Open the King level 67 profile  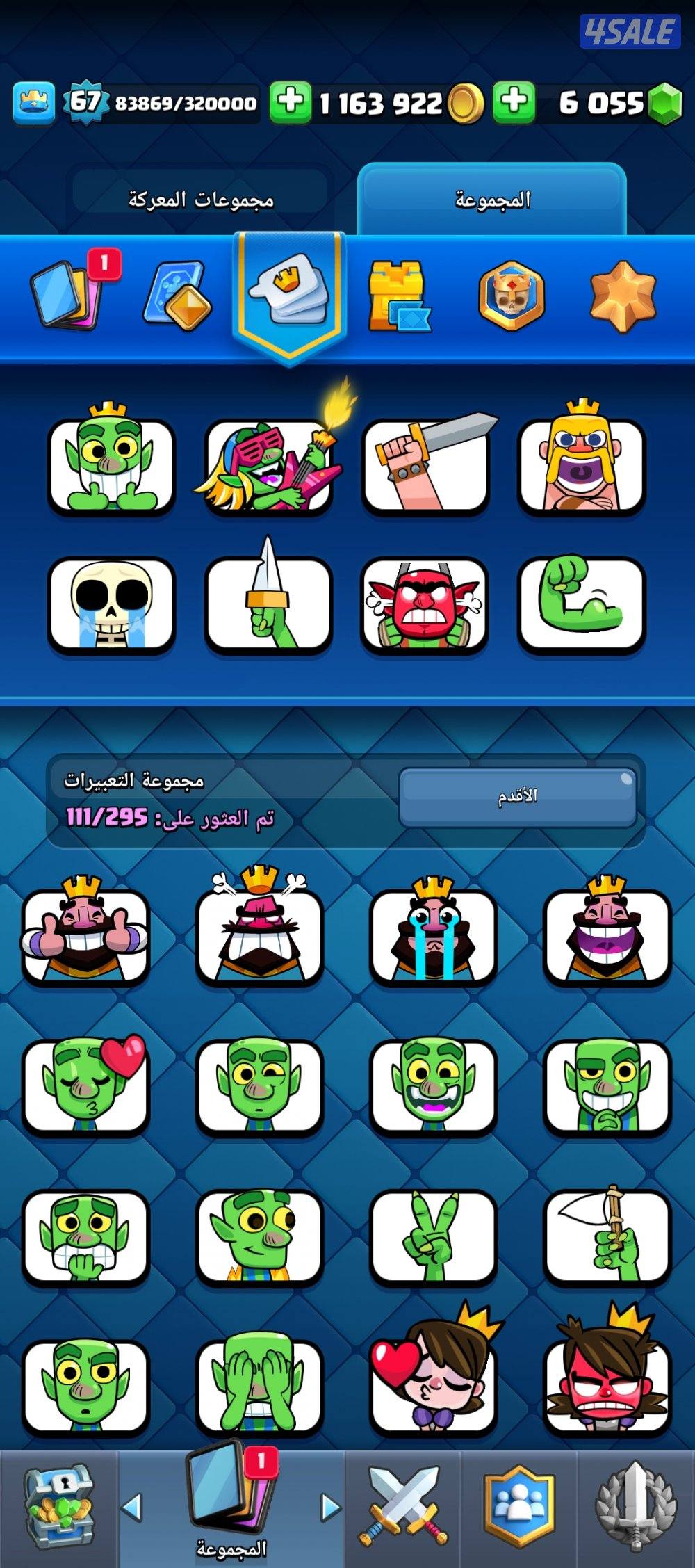point(85,103)
